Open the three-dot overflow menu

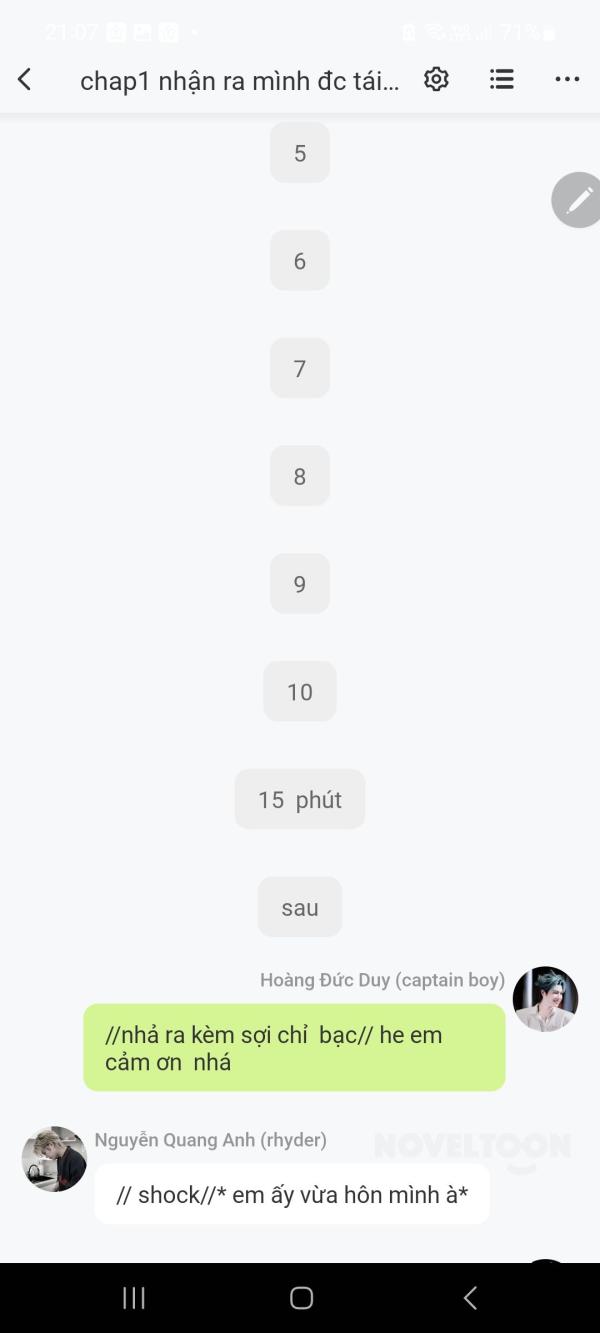point(567,80)
